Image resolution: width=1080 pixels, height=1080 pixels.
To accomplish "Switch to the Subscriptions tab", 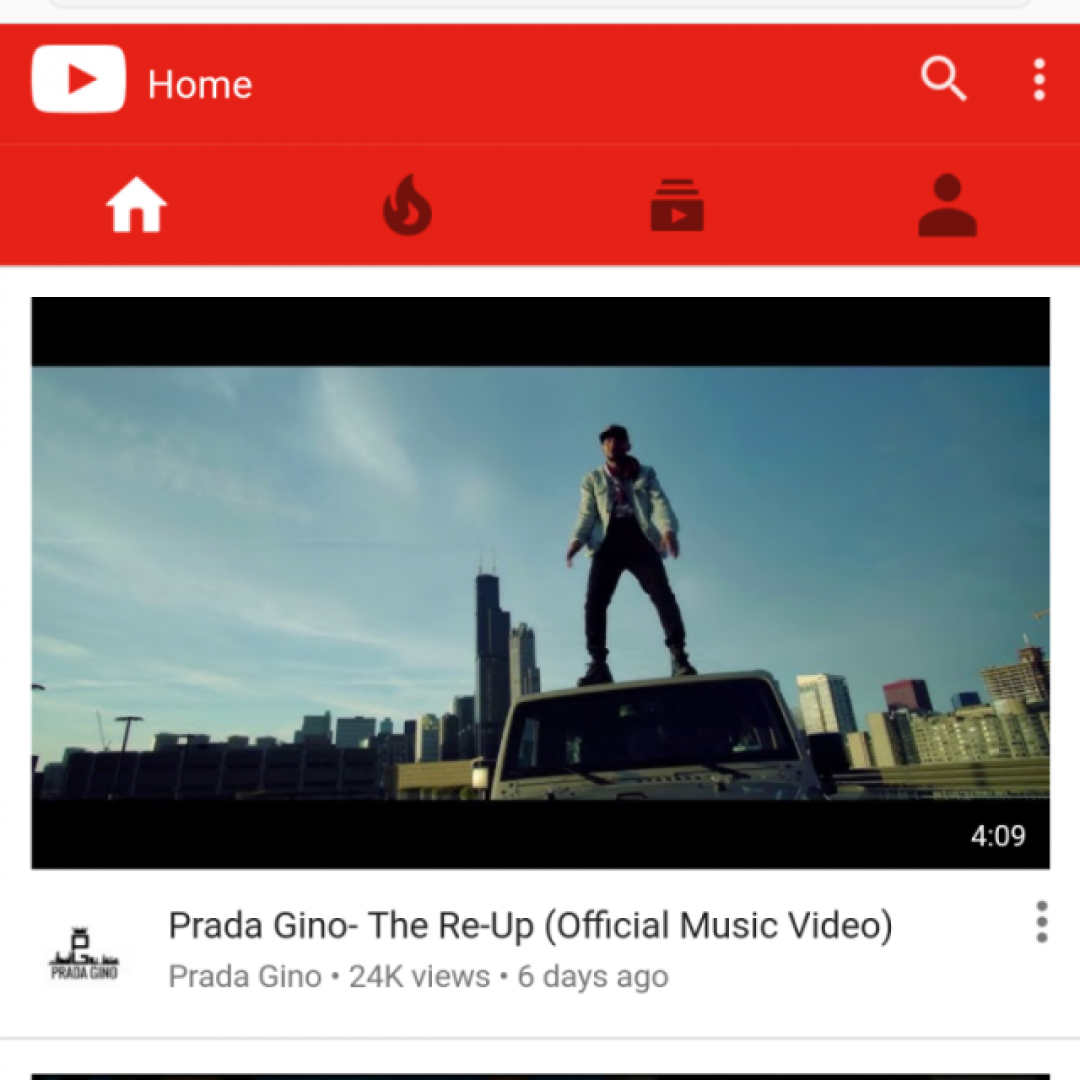I will 677,206.
